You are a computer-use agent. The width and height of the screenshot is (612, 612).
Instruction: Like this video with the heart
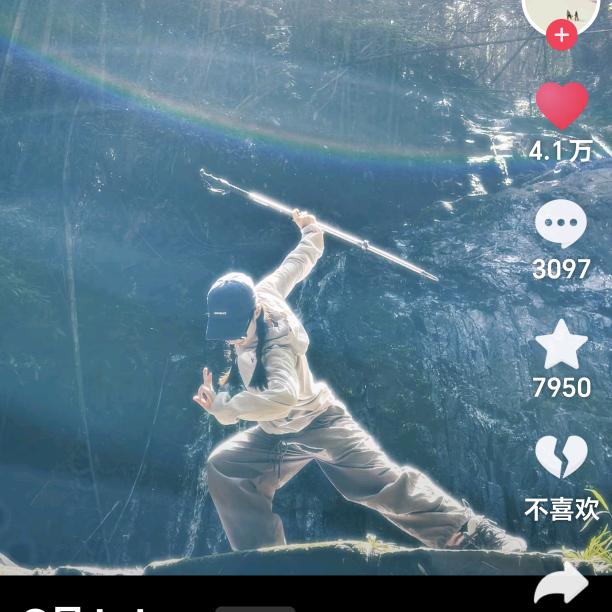pyautogui.click(x=562, y=106)
